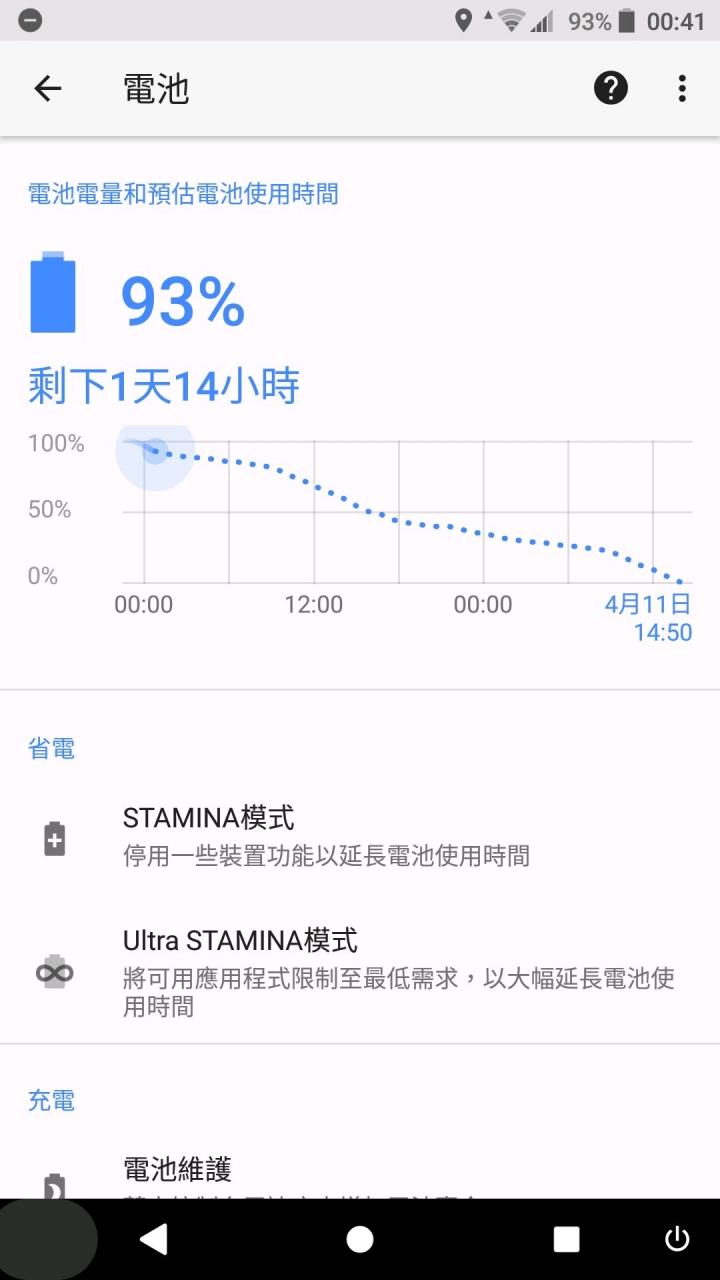Screen dimensions: 720x1280
Task: Open Ultra STAMINA模式 settings
Action: pos(360,971)
